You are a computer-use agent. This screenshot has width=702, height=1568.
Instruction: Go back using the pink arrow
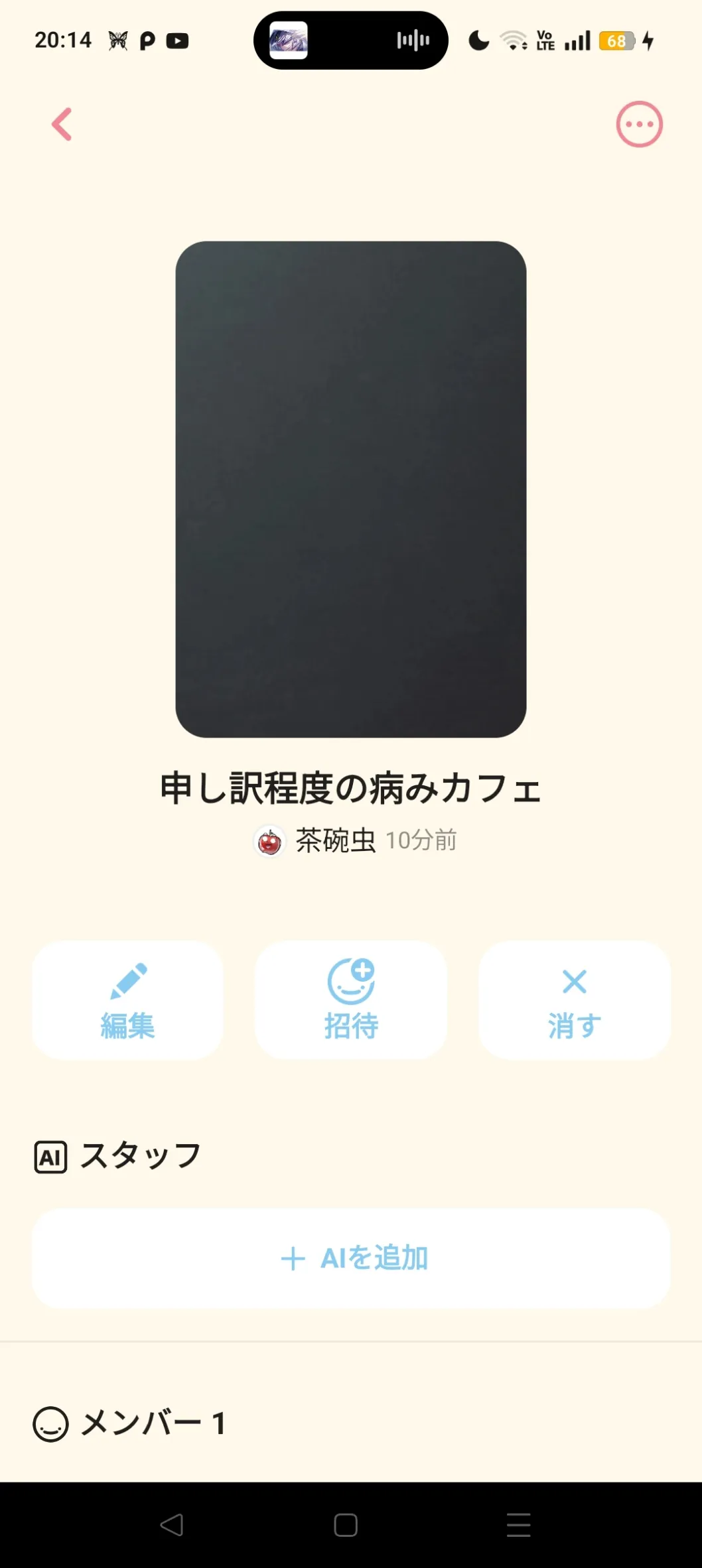point(62,124)
